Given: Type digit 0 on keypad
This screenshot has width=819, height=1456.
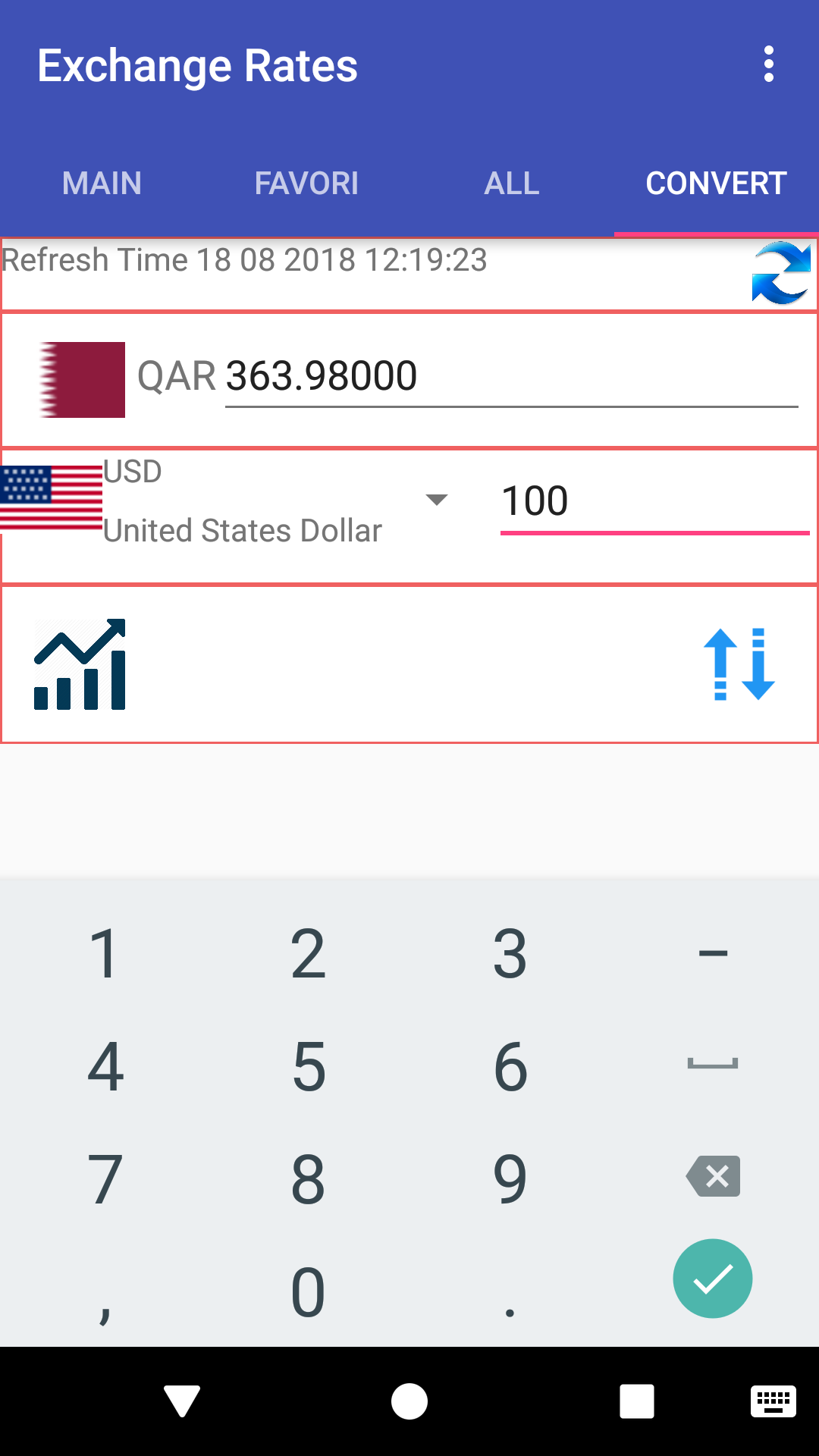Looking at the screenshot, I should (309, 1291).
